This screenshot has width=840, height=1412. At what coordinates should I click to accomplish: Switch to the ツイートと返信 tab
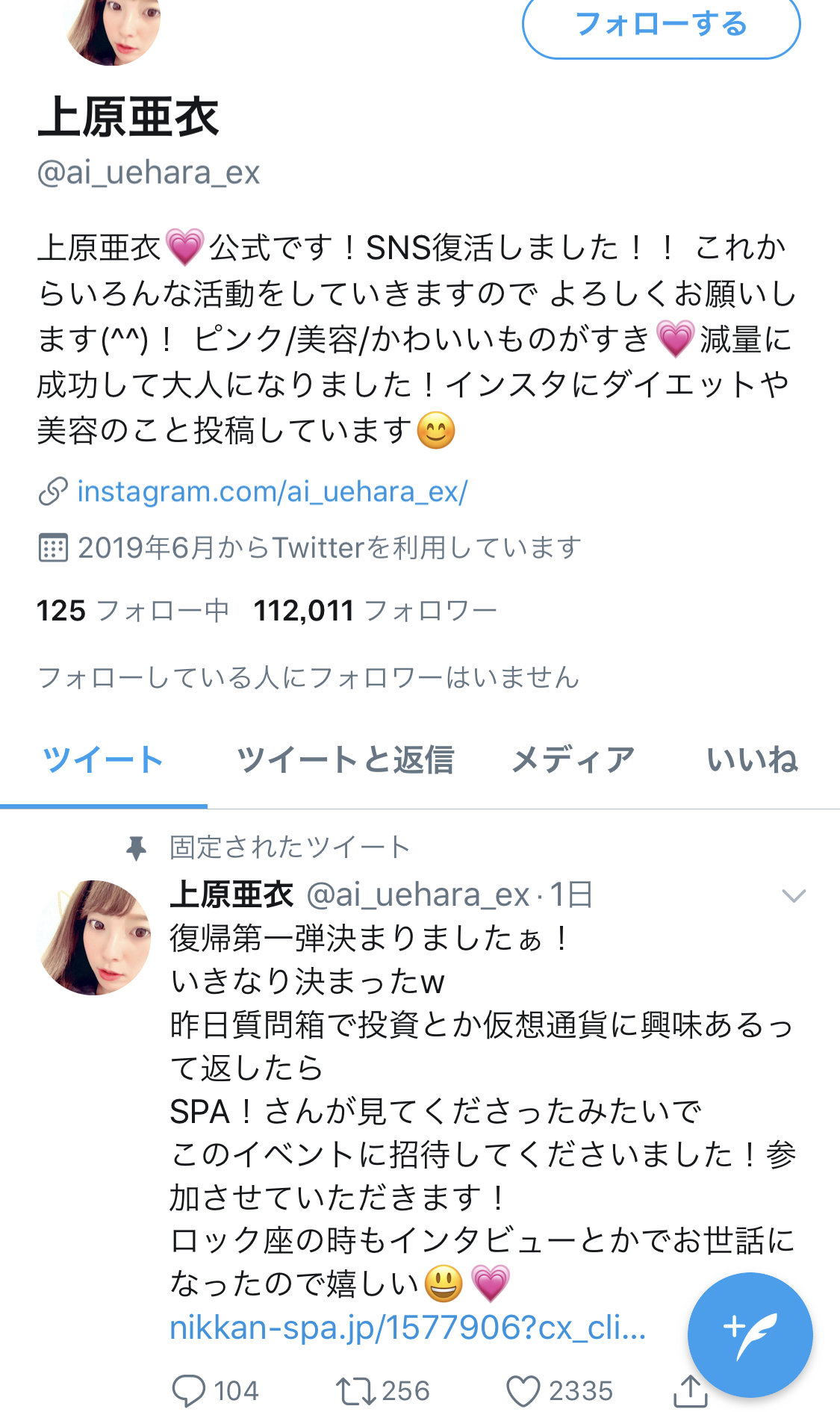coord(345,760)
